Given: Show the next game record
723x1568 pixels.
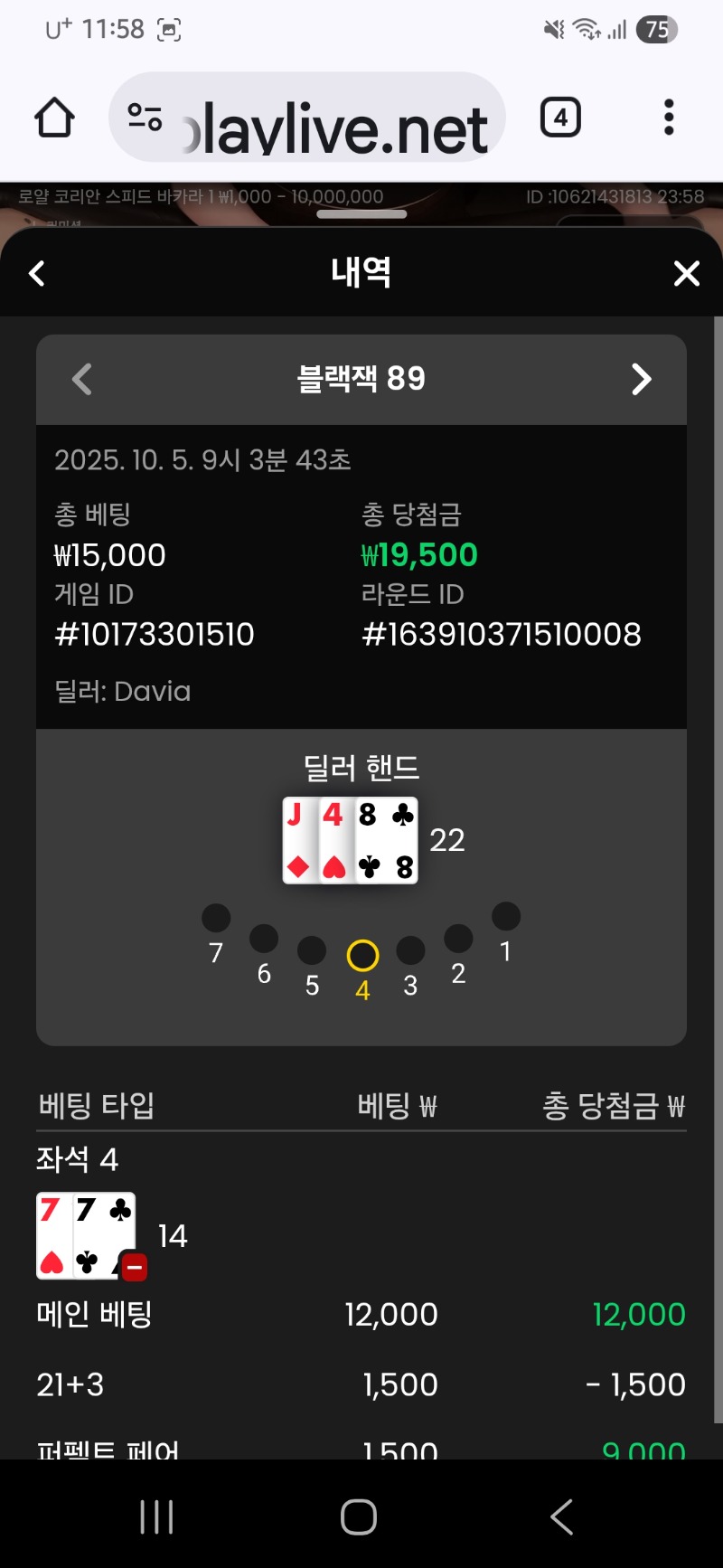Looking at the screenshot, I should (x=641, y=379).
